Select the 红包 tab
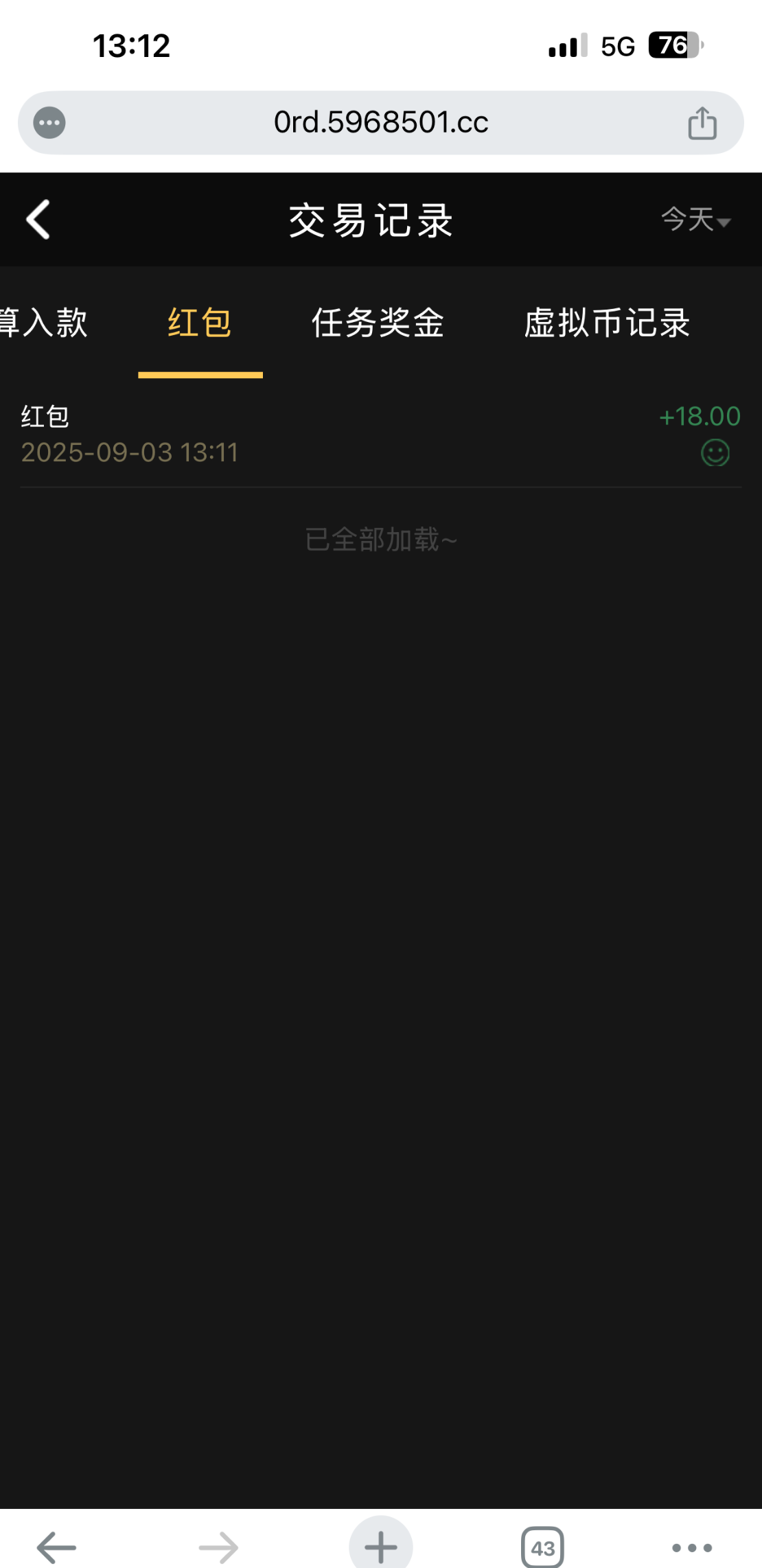This screenshot has height=1568, width=762. [x=200, y=323]
